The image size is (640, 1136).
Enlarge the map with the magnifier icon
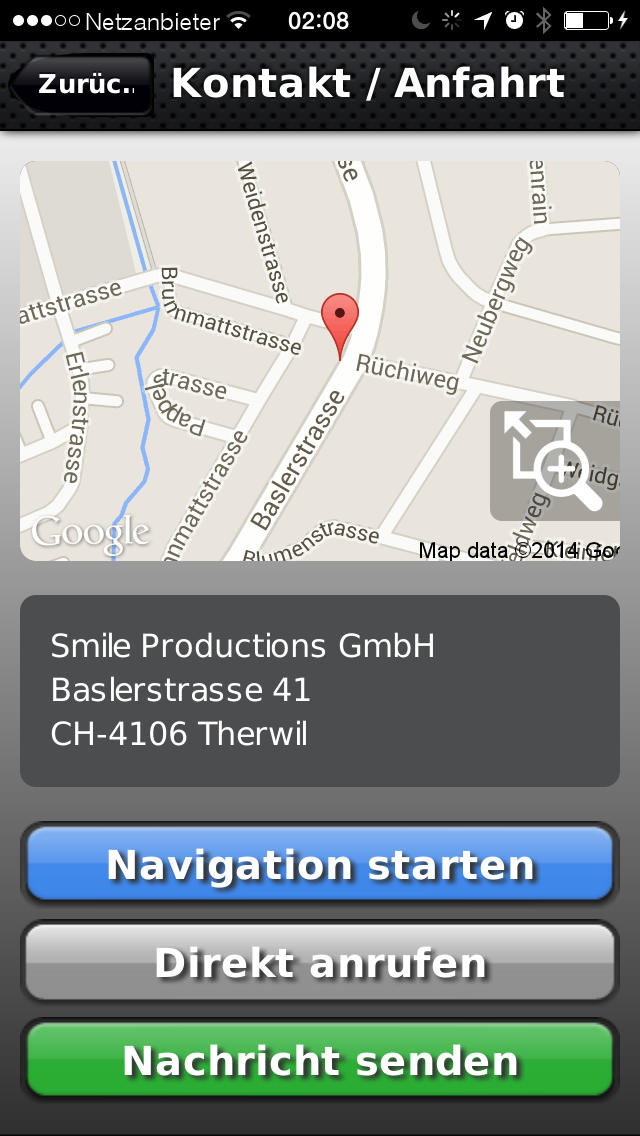(x=554, y=461)
